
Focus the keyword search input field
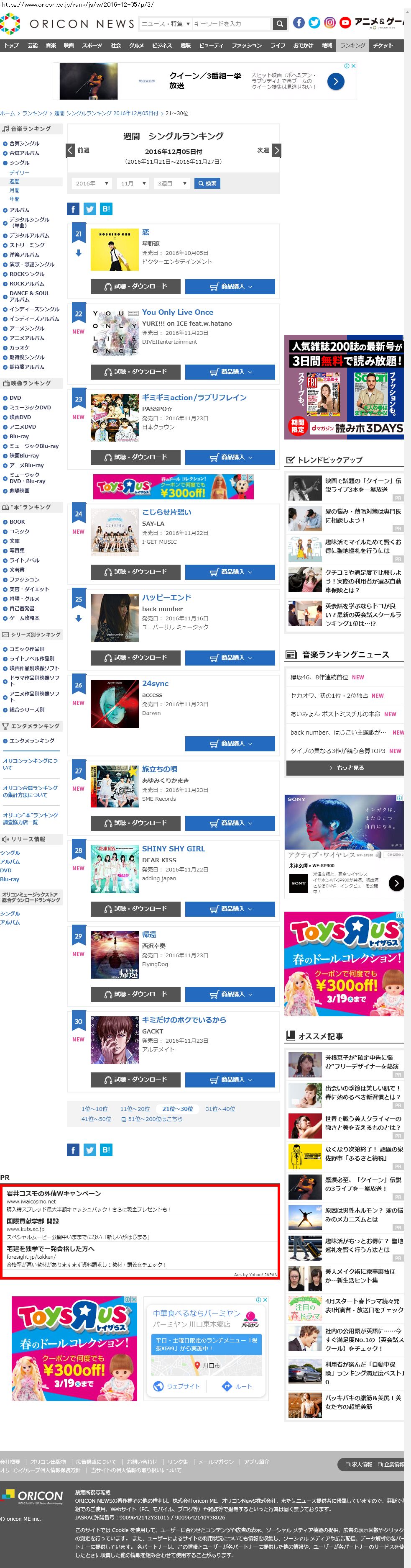coord(231,24)
